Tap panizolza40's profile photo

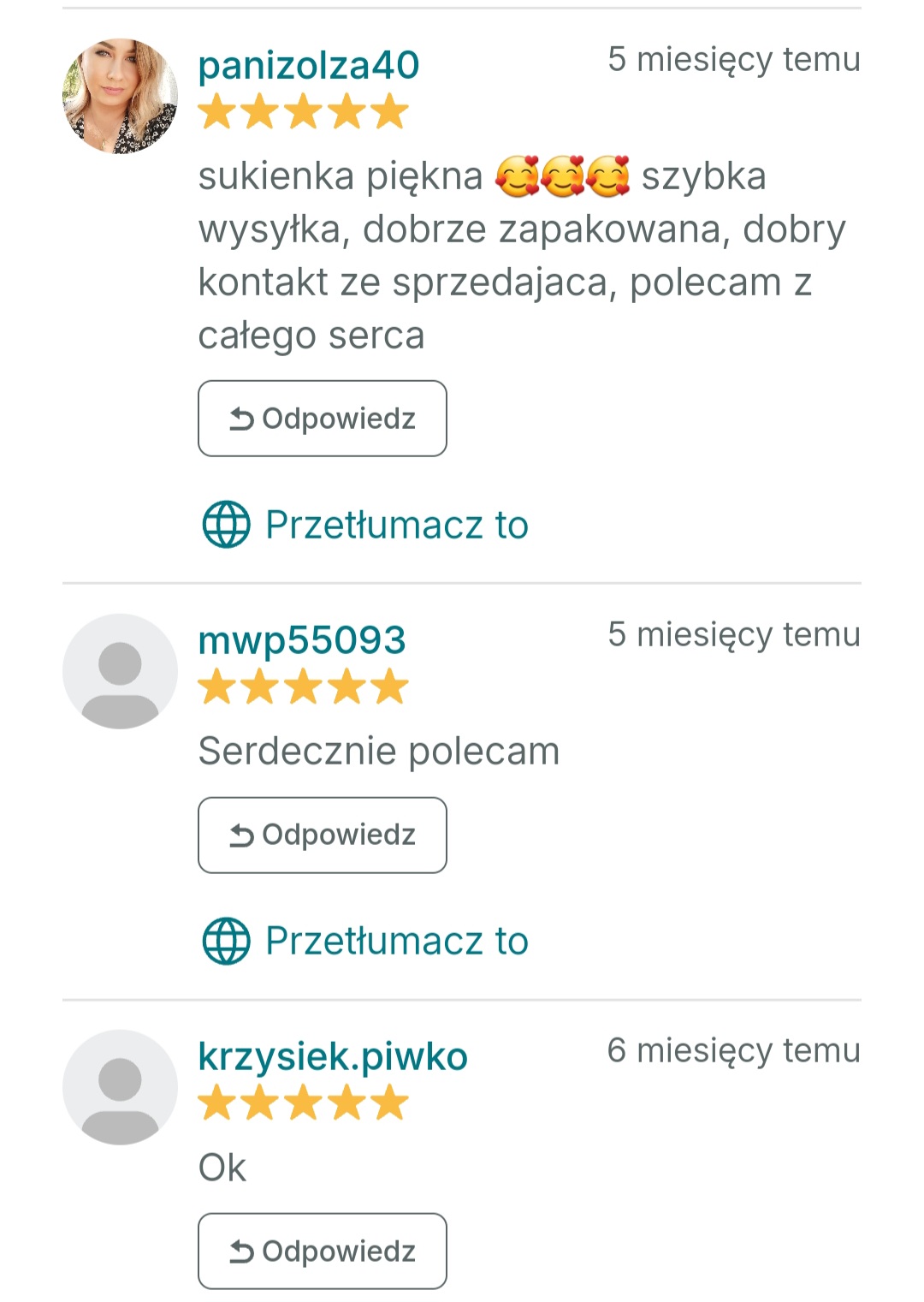120,96
